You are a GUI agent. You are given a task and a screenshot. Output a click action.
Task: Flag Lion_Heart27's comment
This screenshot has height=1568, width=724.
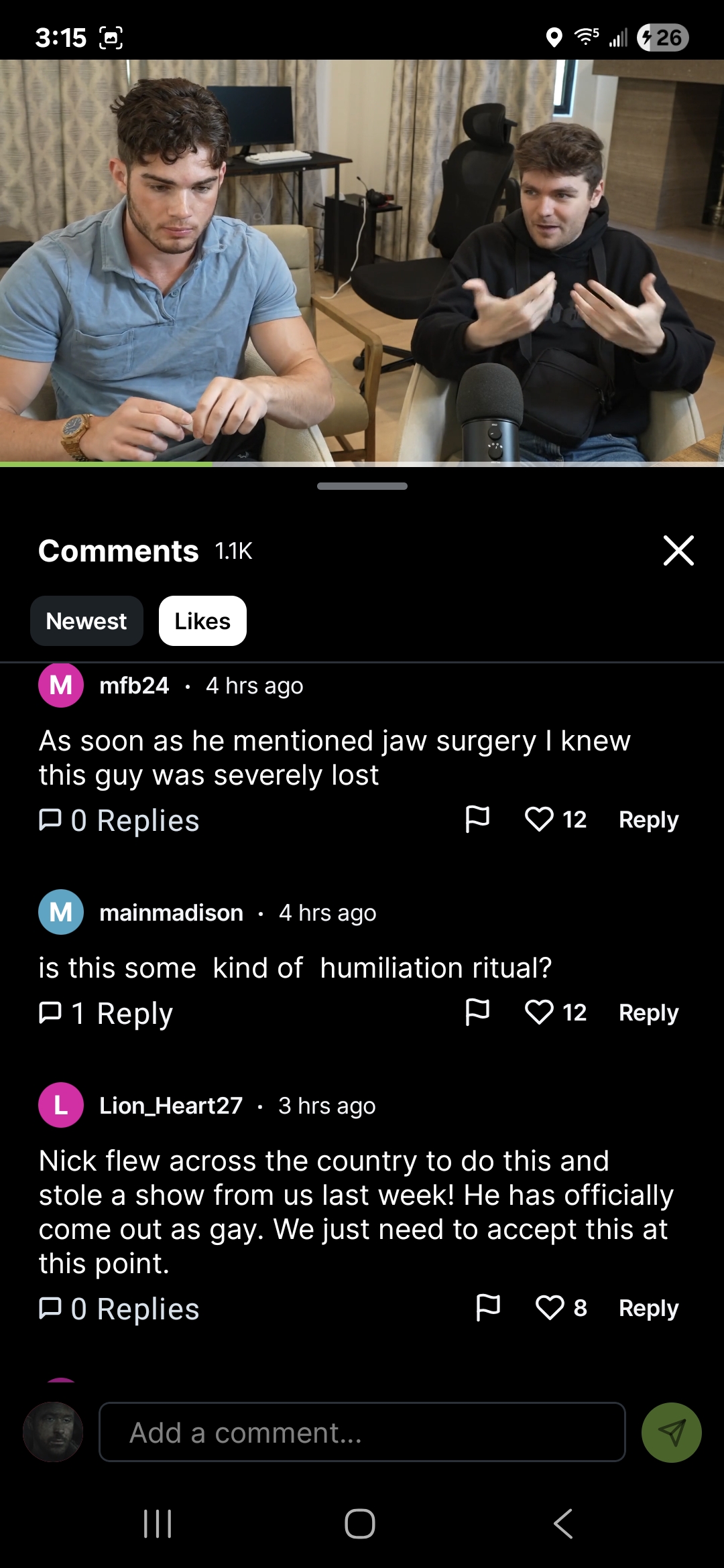[x=488, y=1307]
